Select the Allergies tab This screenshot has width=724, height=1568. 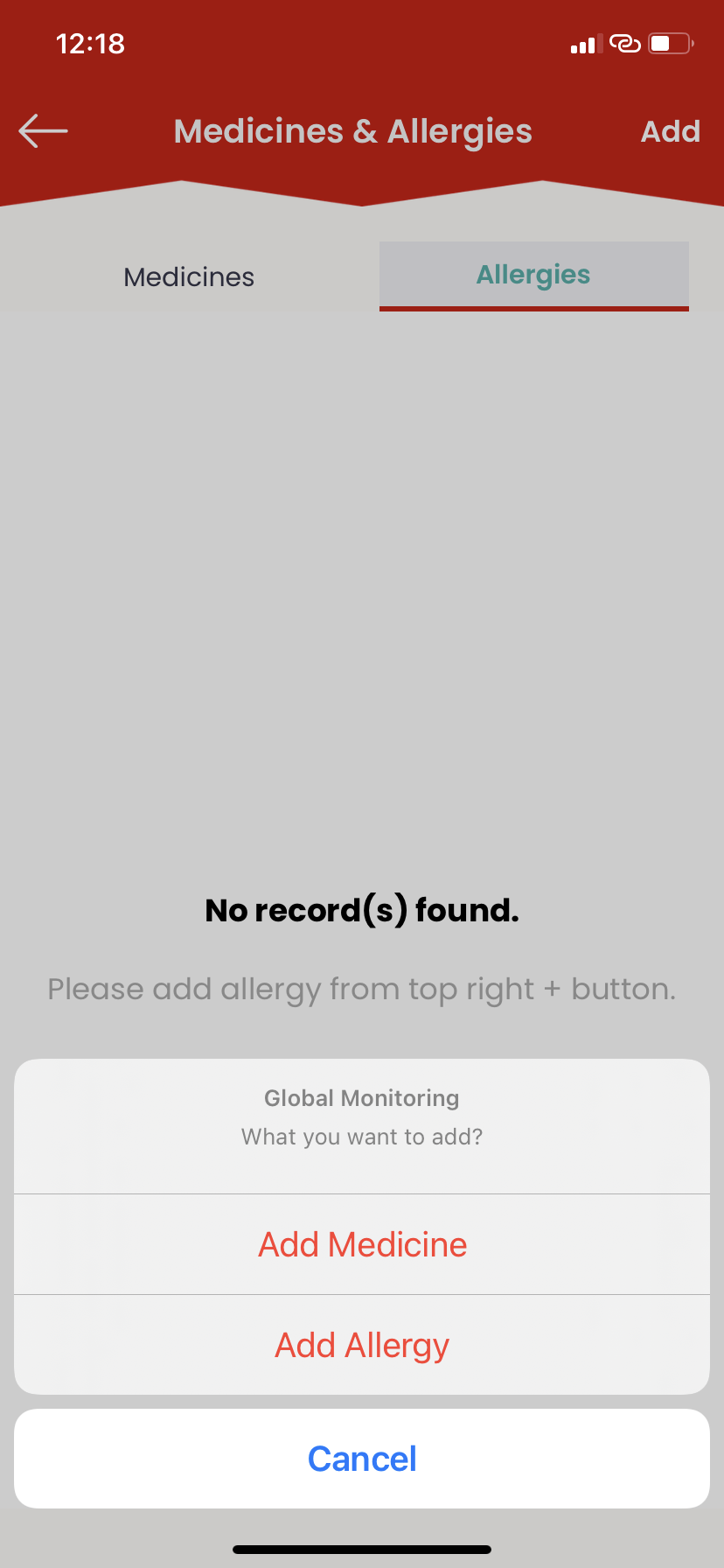click(x=534, y=276)
